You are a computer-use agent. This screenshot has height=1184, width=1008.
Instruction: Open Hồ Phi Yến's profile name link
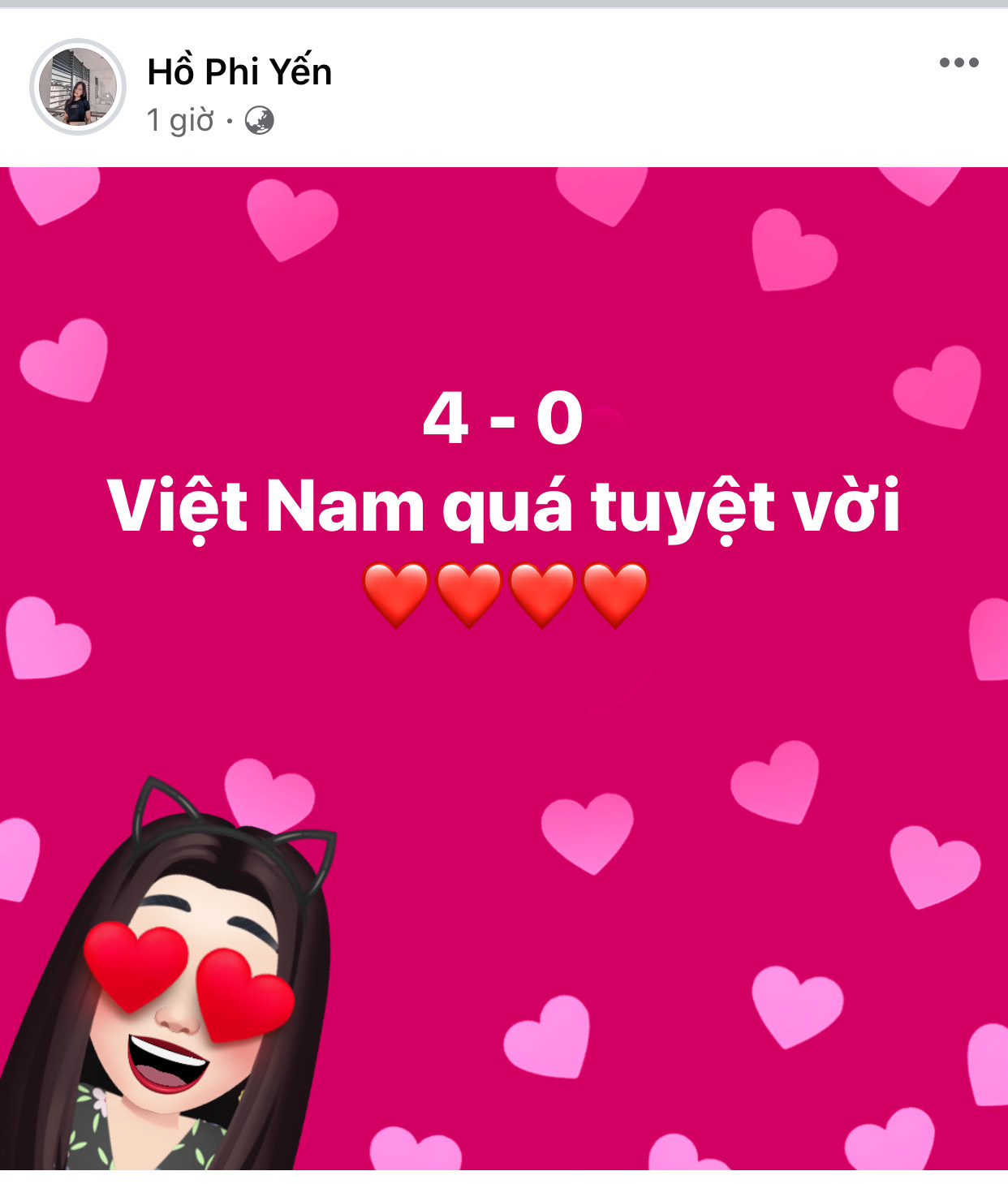(x=239, y=72)
